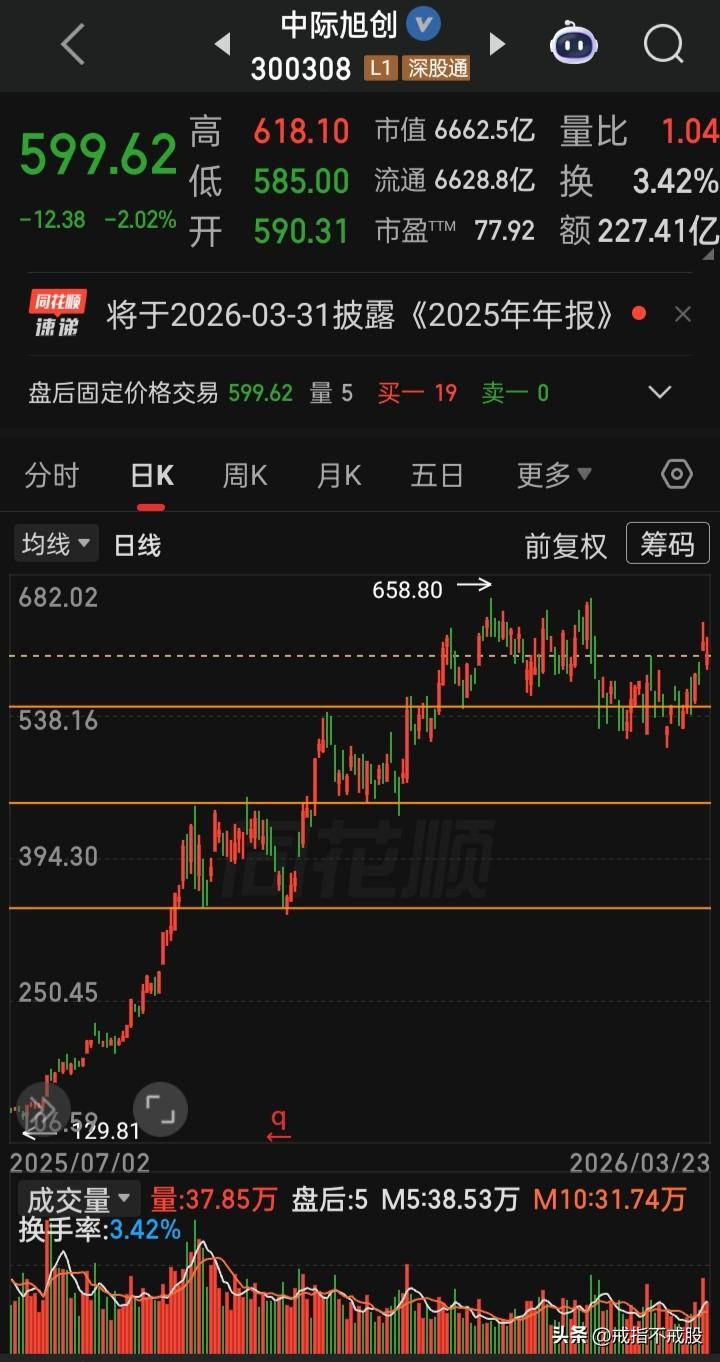Image resolution: width=720 pixels, height=1362 pixels.
Task: Open the chart settings gear icon
Action: point(676,475)
